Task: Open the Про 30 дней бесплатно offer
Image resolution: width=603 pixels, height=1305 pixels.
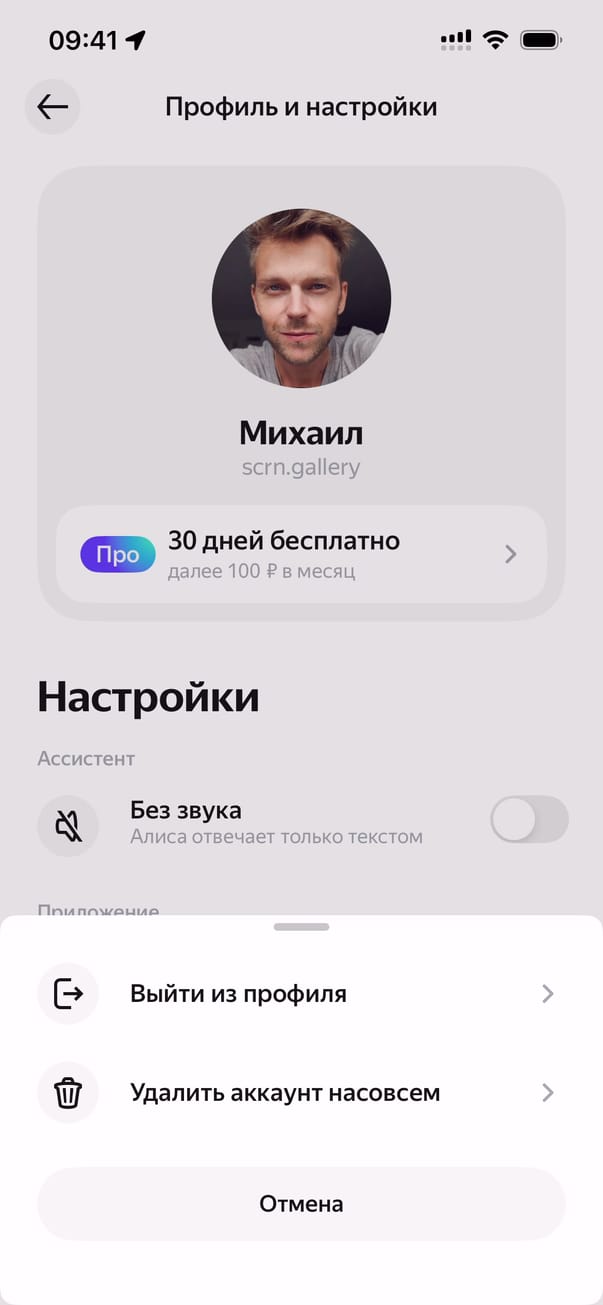Action: [x=301, y=554]
